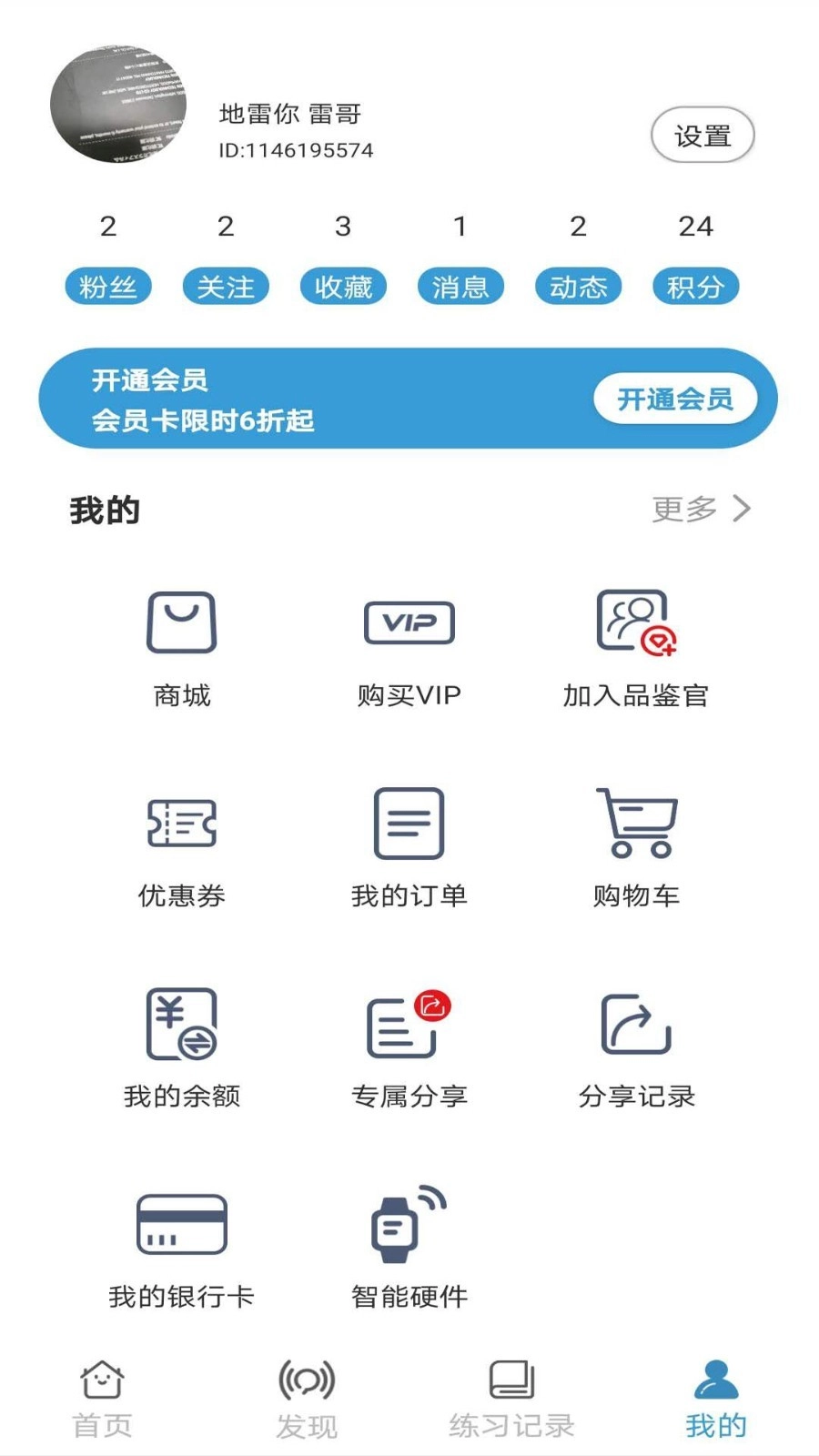The width and height of the screenshot is (819, 1456).
Task: View your 粉丝 fans list
Action: point(108,287)
